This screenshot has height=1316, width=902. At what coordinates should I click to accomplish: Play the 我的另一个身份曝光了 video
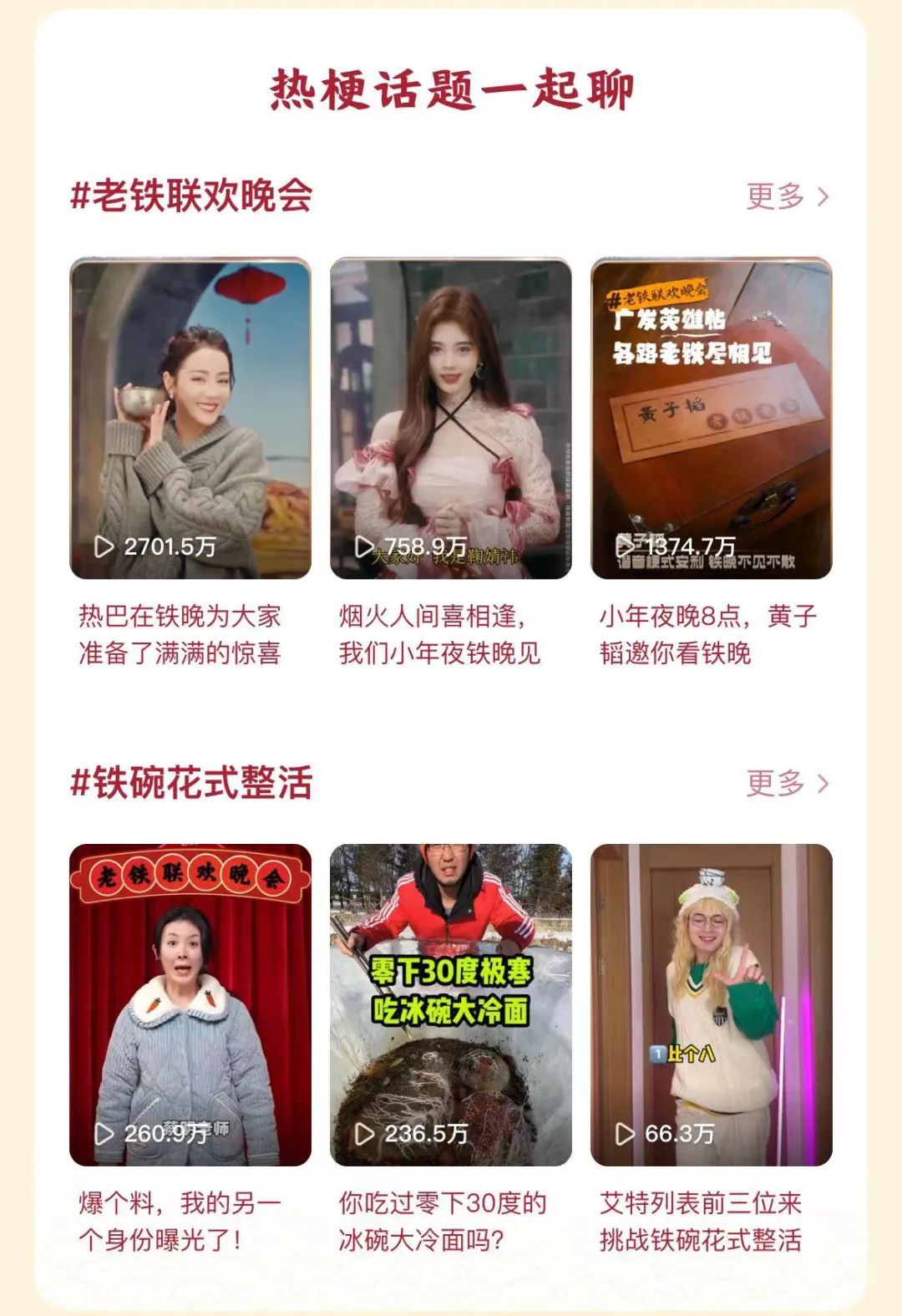(x=190, y=1004)
